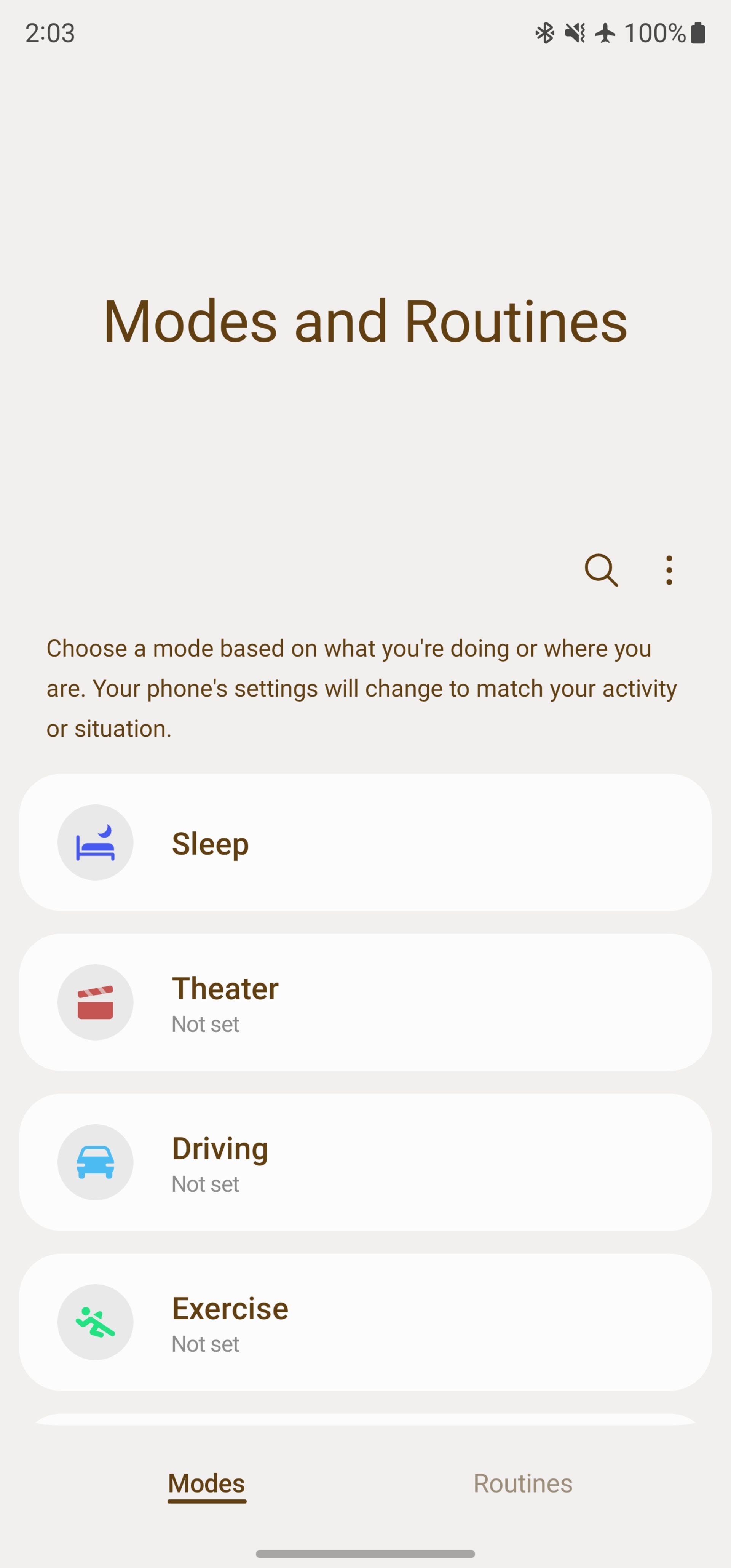Switch to the Routines tab
Viewport: 731px width, 1568px height.
tap(522, 1483)
